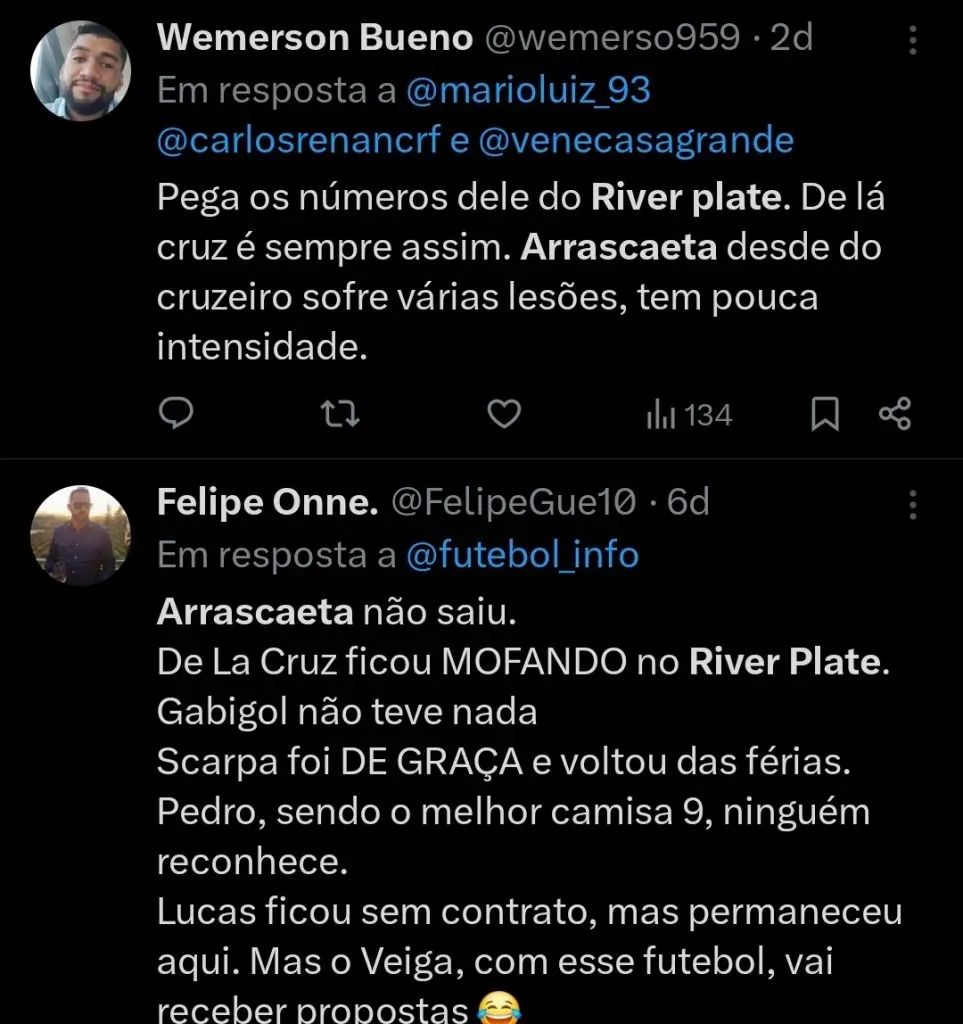Open the @carlosrenancrf mention link
Viewport: 963px width, 1024px height.
point(300,141)
